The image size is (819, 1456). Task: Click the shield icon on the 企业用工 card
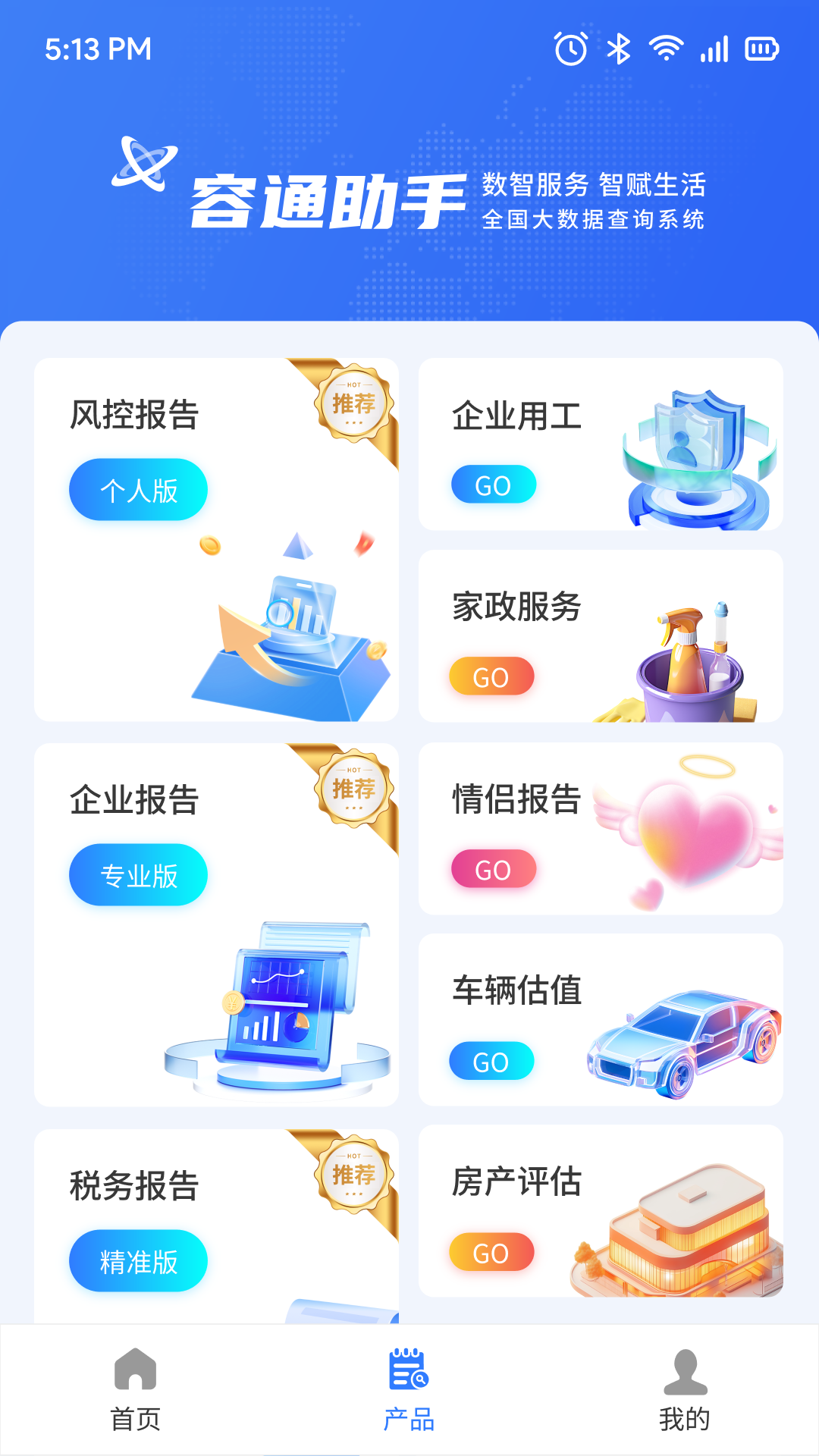tap(694, 455)
